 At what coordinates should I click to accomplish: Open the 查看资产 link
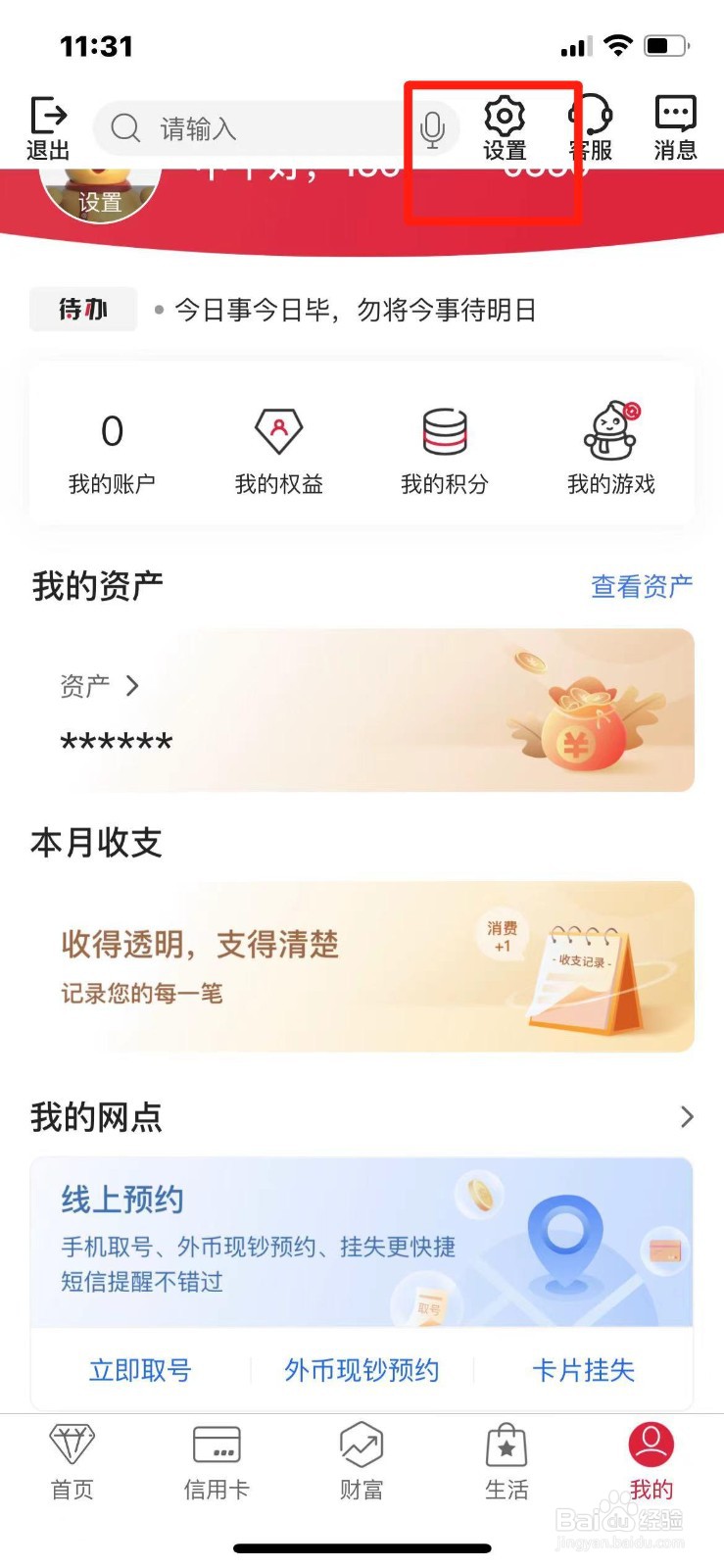click(x=641, y=585)
